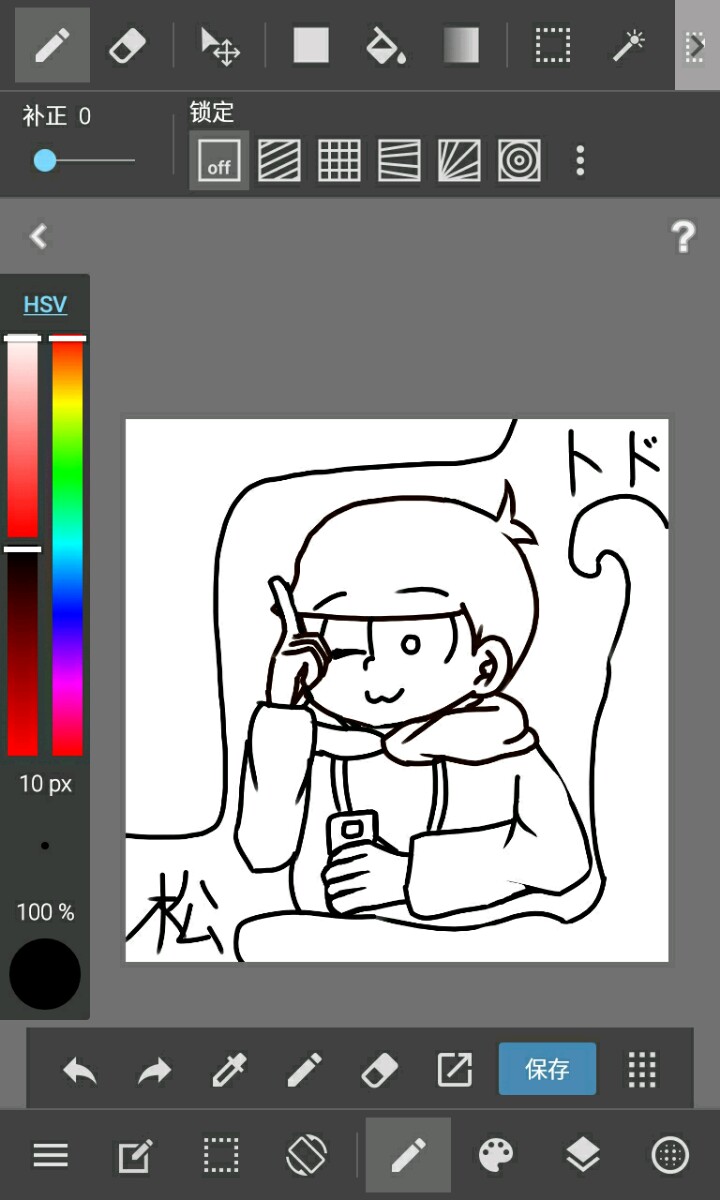Open the help question mark
The image size is (720, 1200).
pos(683,237)
